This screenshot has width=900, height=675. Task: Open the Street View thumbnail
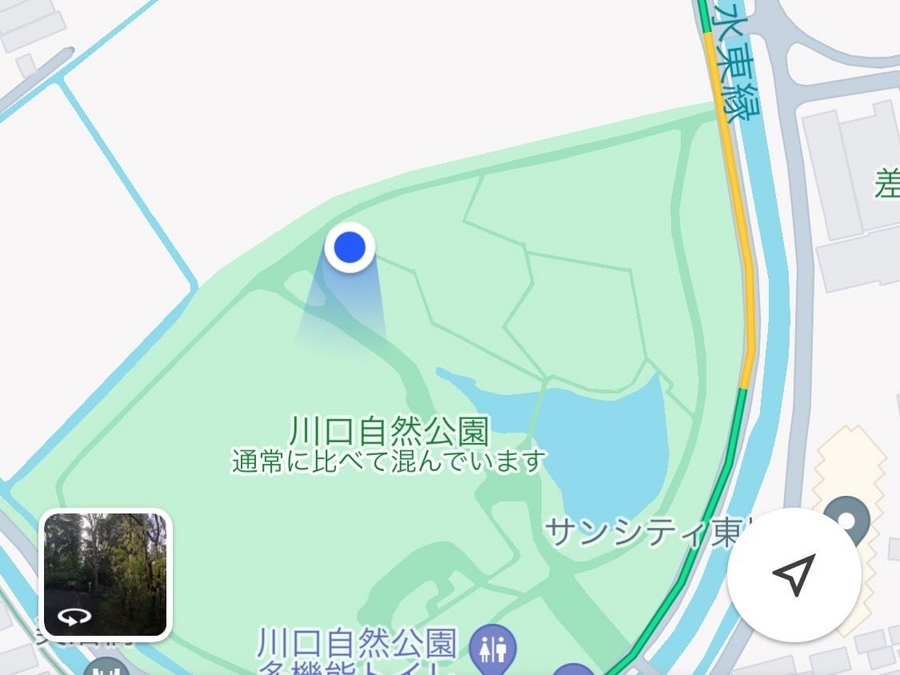coord(106,574)
